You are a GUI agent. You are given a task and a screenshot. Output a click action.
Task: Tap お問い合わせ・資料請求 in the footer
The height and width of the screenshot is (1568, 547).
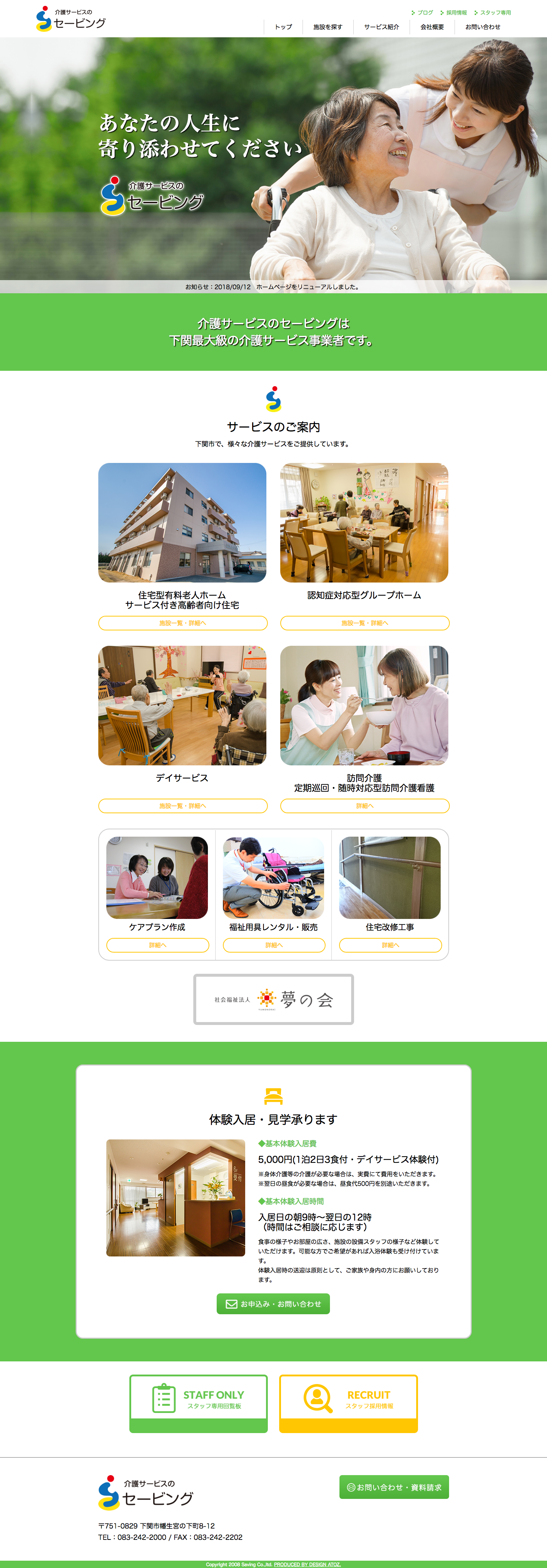click(394, 1487)
